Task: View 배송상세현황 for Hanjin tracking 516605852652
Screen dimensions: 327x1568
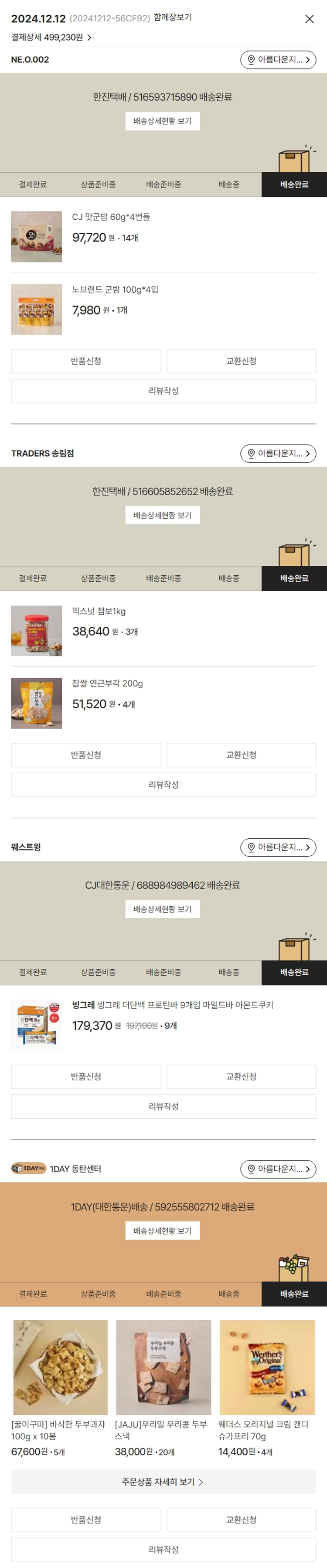Action: pyautogui.click(x=163, y=515)
